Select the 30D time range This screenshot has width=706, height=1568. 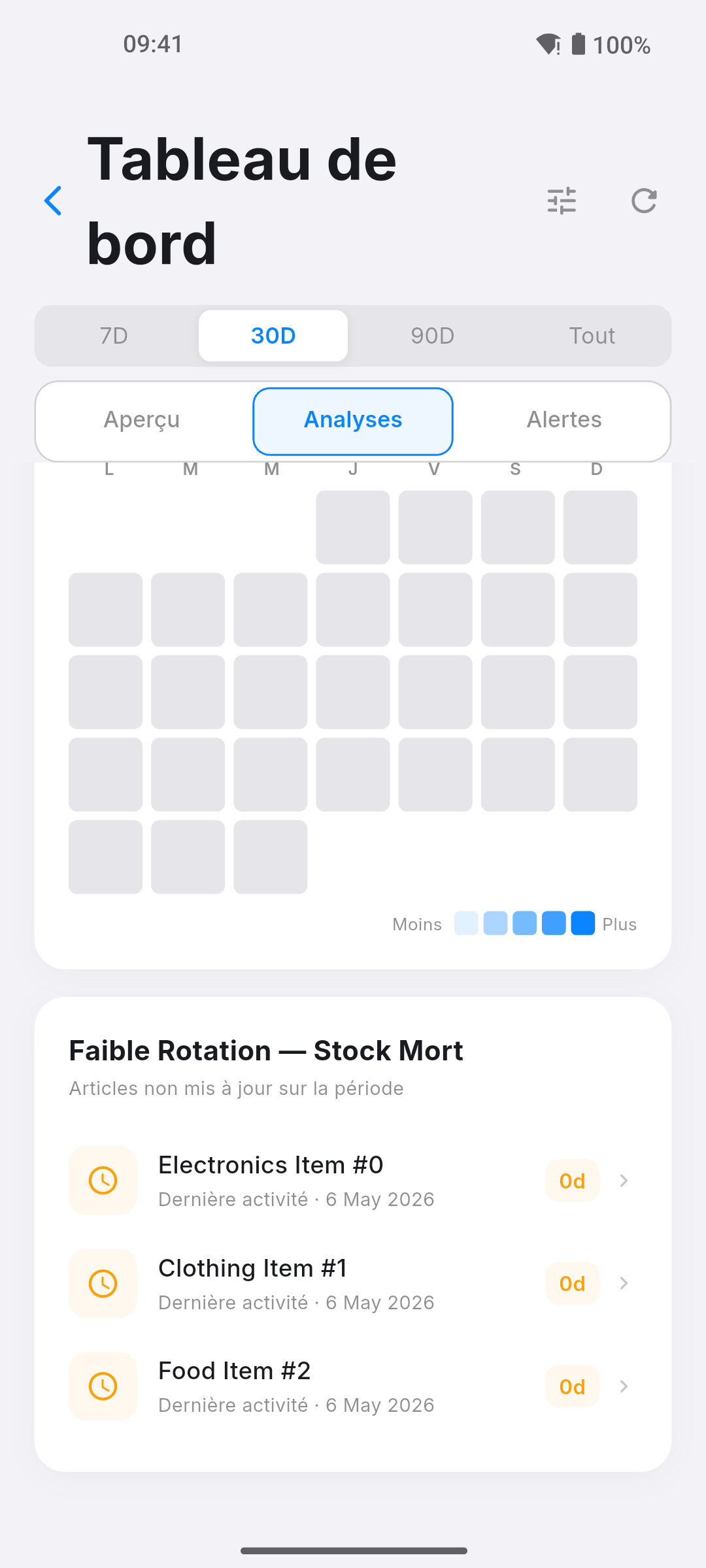273,336
